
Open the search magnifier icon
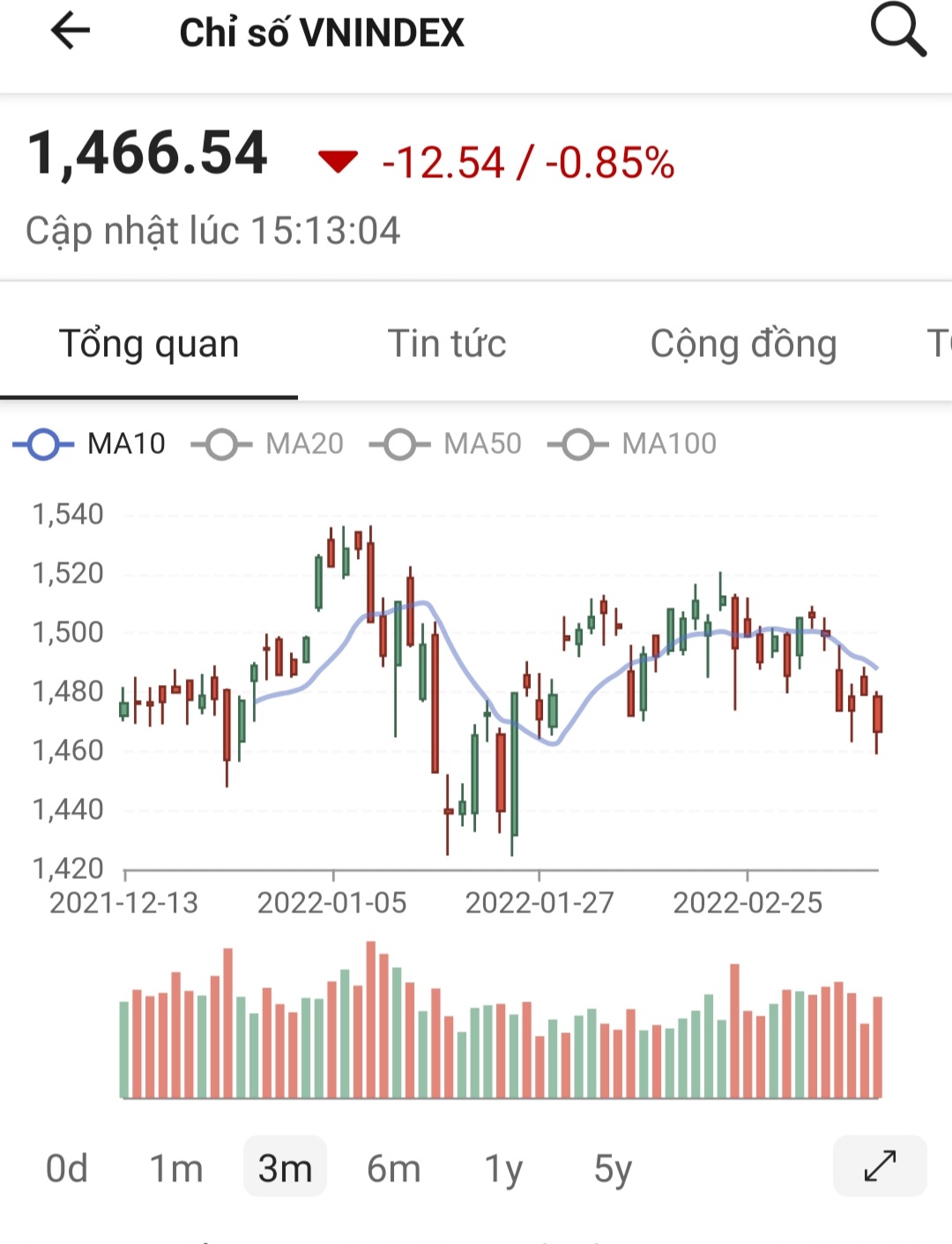coord(897,30)
